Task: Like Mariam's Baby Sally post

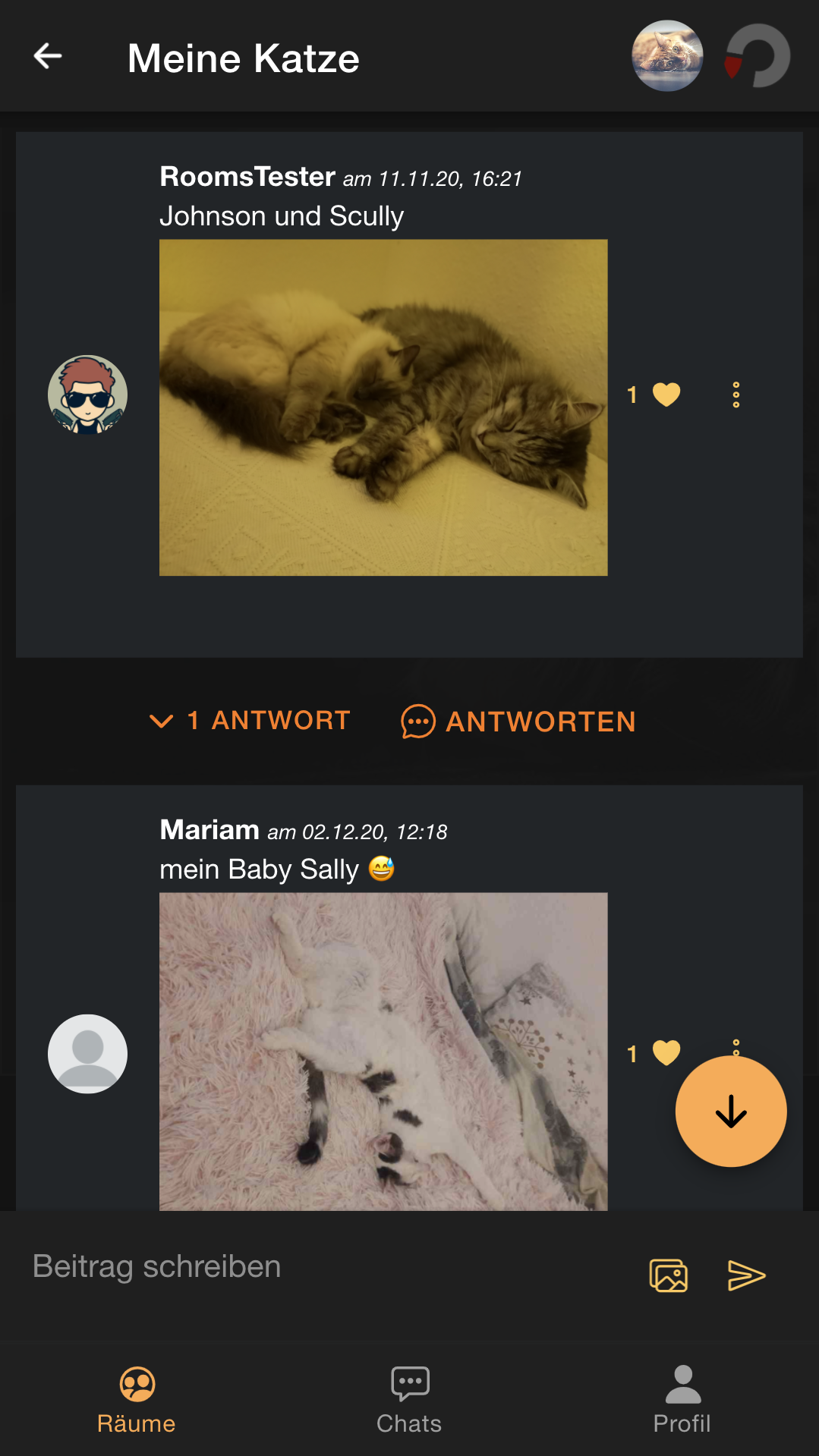Action: [666, 1053]
